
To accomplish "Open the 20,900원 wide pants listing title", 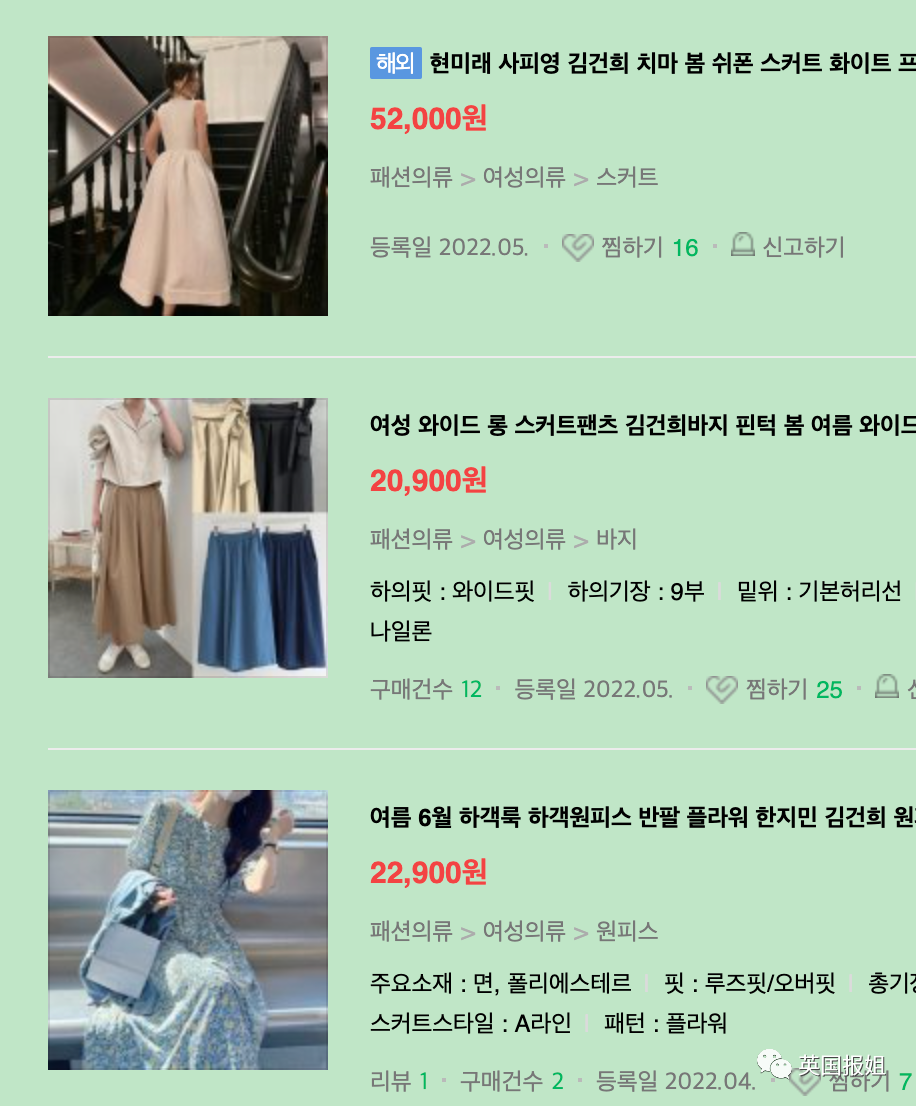I will [642, 425].
